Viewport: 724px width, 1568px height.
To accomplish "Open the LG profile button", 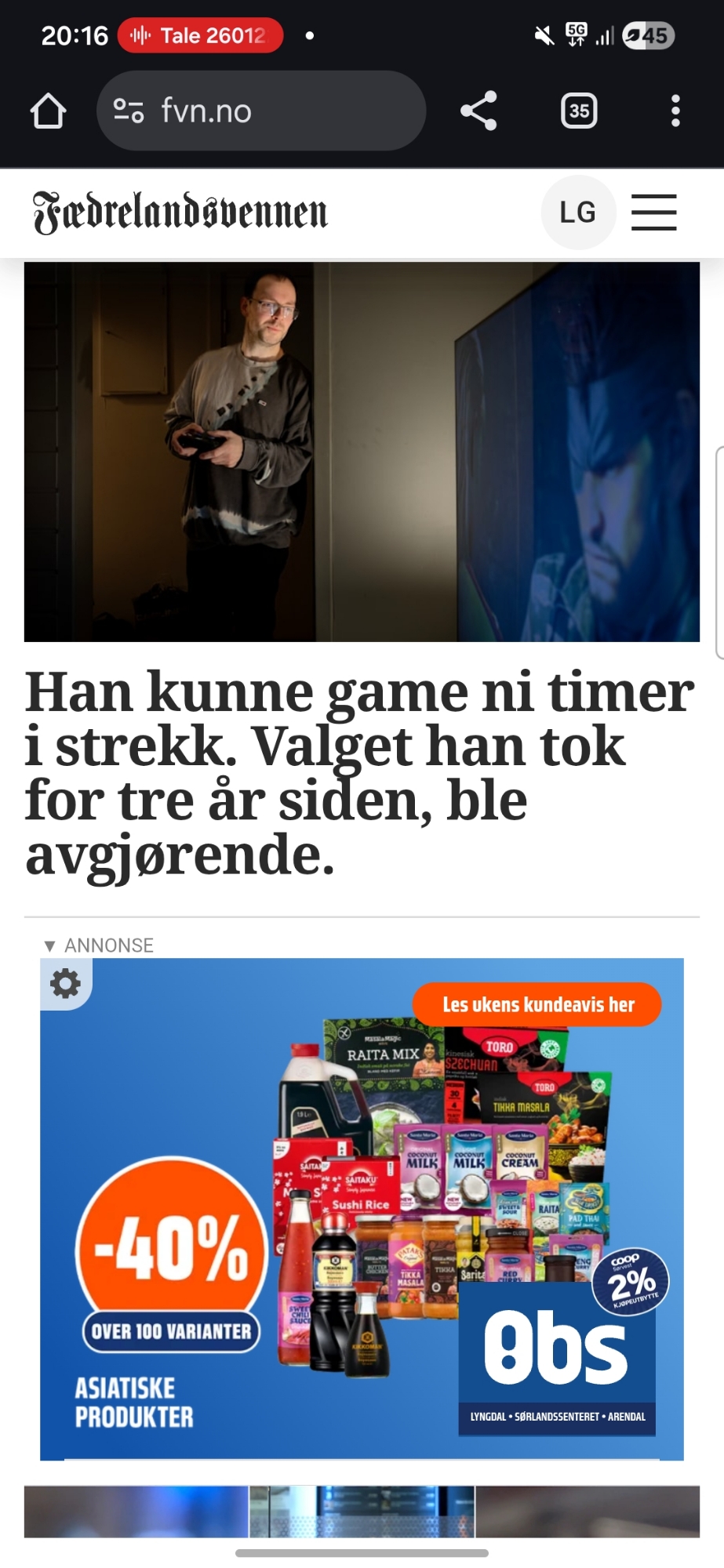I will coord(578,212).
